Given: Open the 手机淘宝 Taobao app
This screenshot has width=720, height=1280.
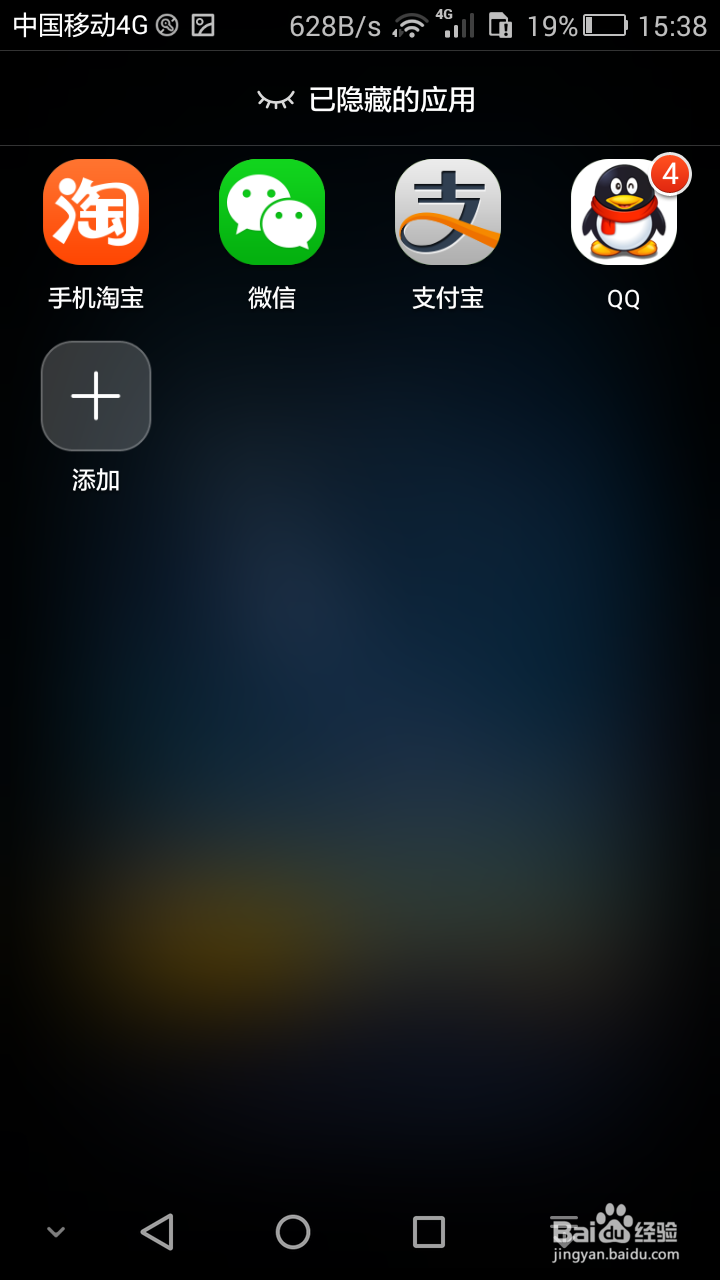Looking at the screenshot, I should coord(96,212).
